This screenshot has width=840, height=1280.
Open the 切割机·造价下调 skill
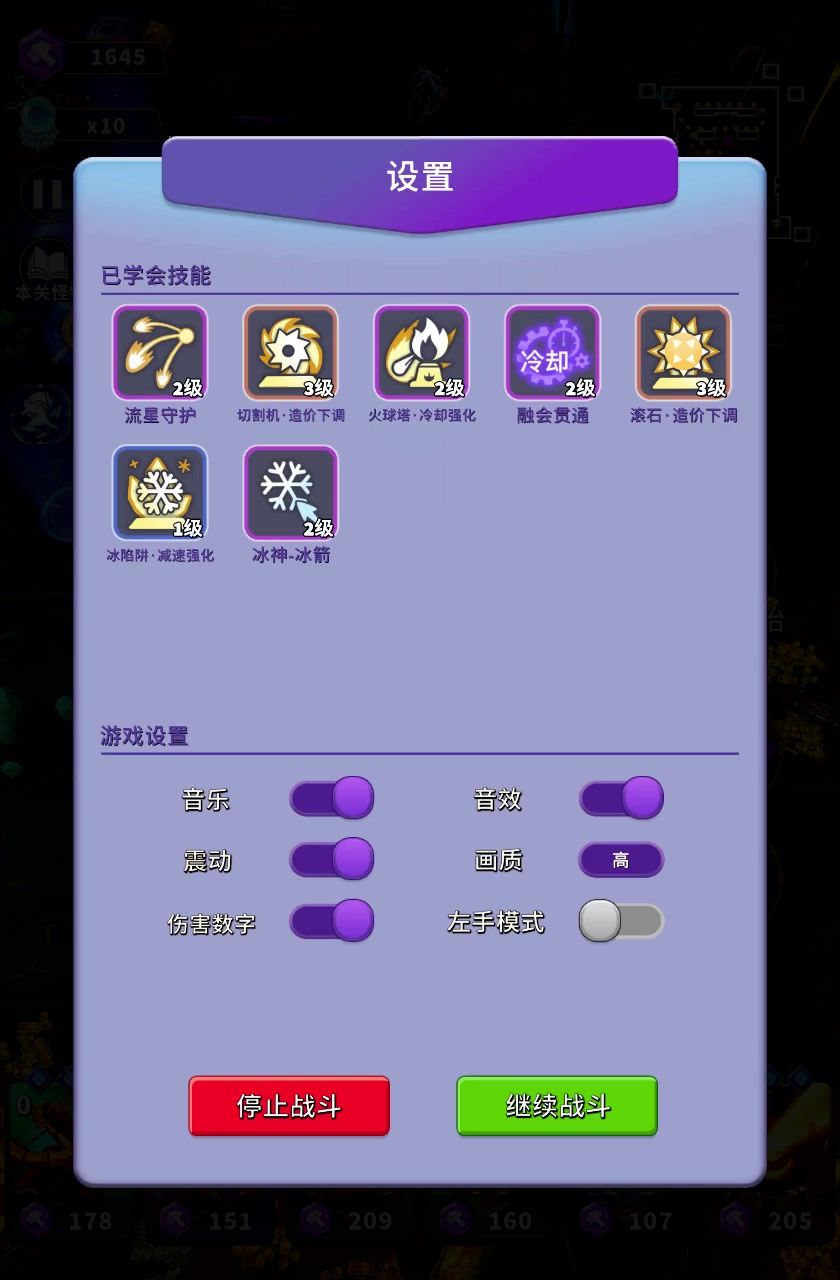pos(291,353)
